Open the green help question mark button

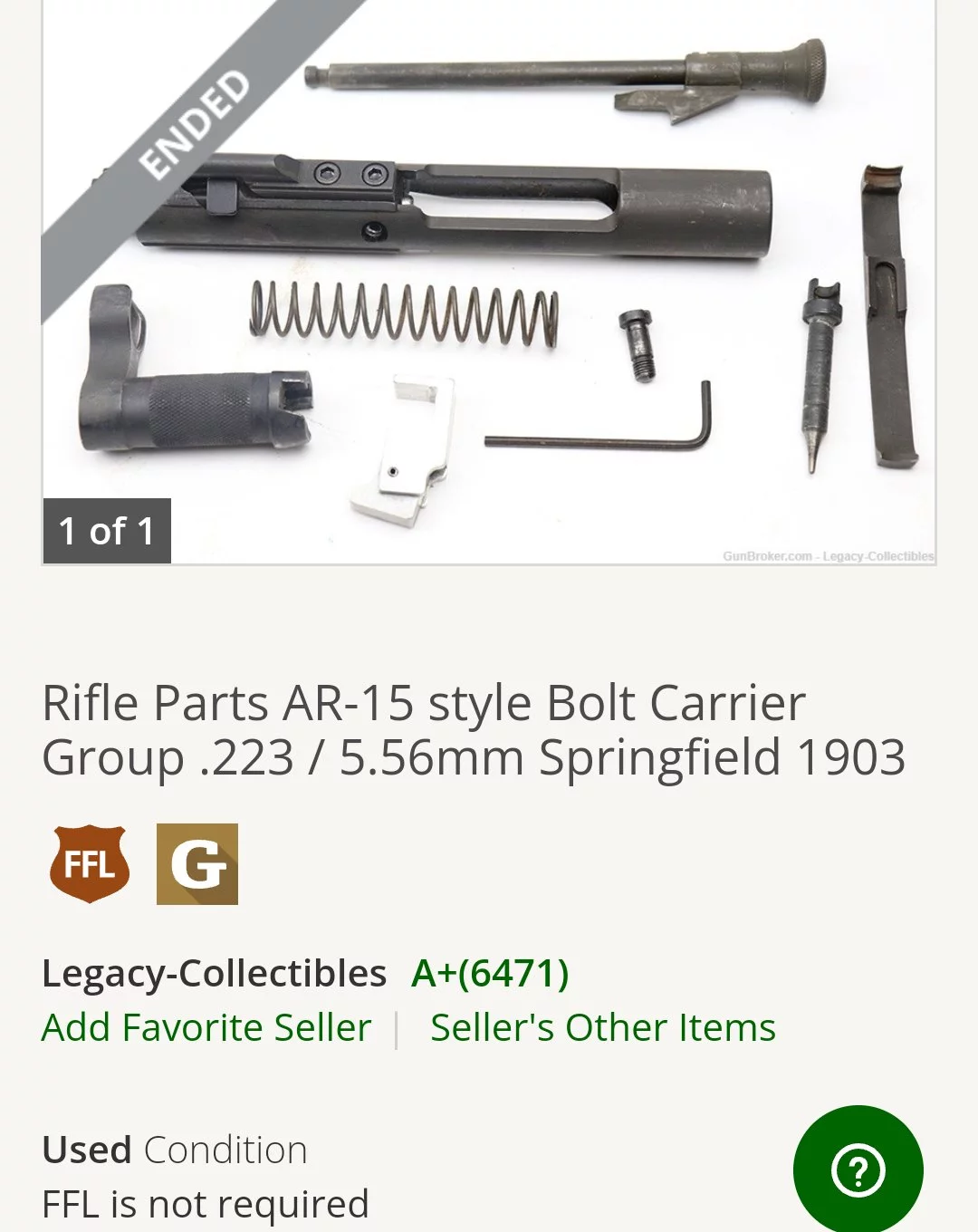click(858, 1170)
